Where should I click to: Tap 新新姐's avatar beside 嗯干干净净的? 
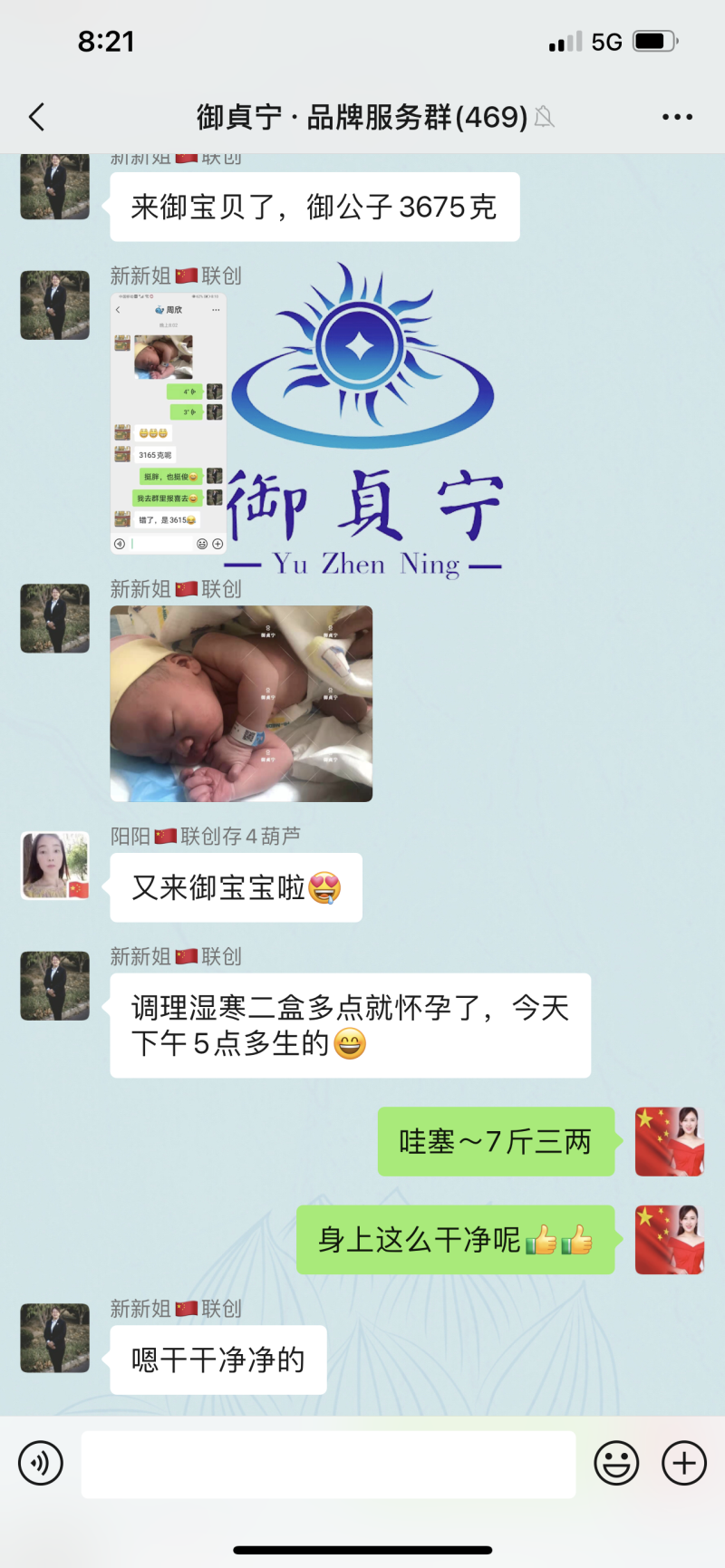[x=55, y=1338]
